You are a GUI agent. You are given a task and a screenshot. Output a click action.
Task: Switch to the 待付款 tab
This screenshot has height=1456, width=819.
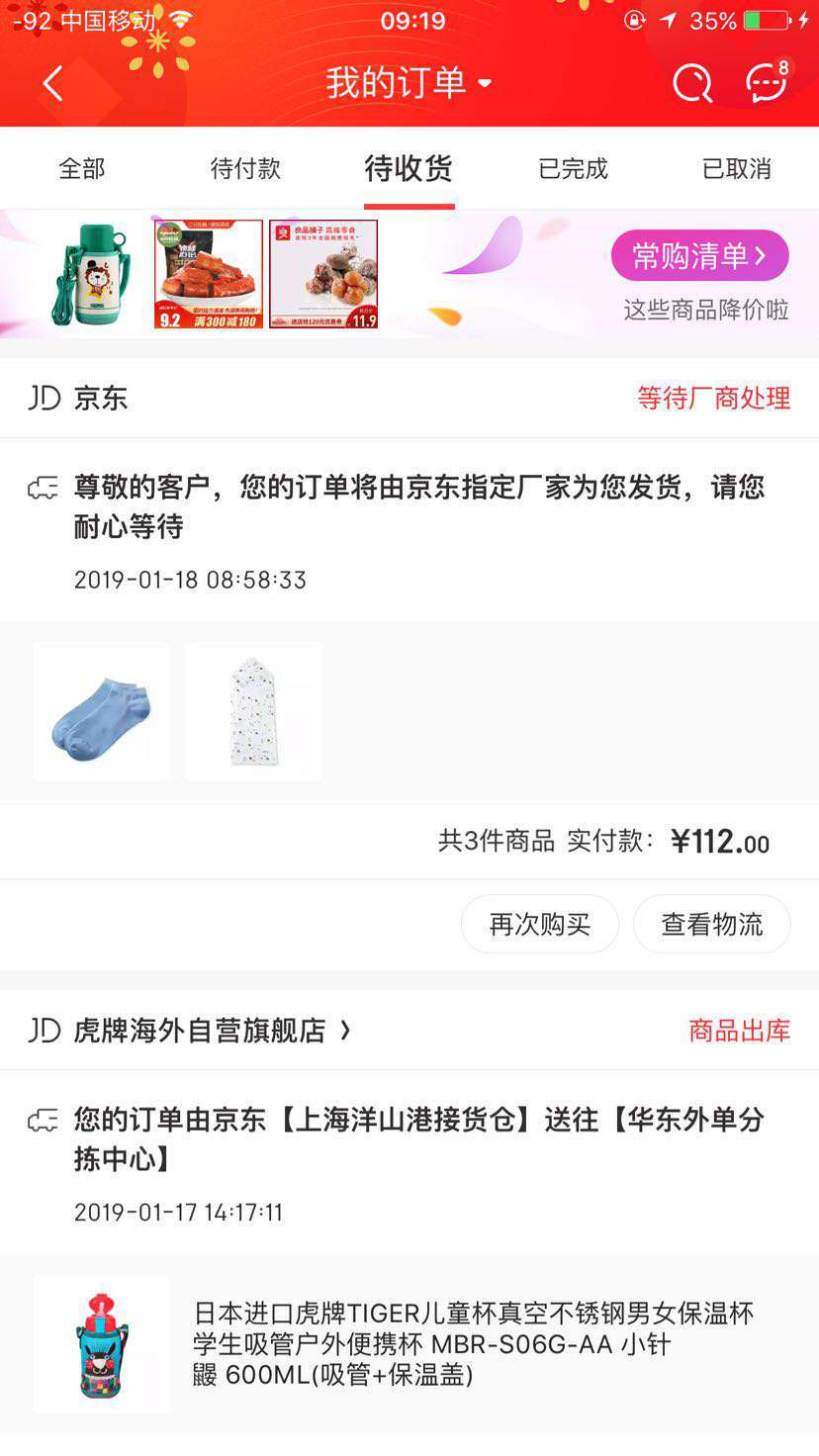(x=244, y=168)
